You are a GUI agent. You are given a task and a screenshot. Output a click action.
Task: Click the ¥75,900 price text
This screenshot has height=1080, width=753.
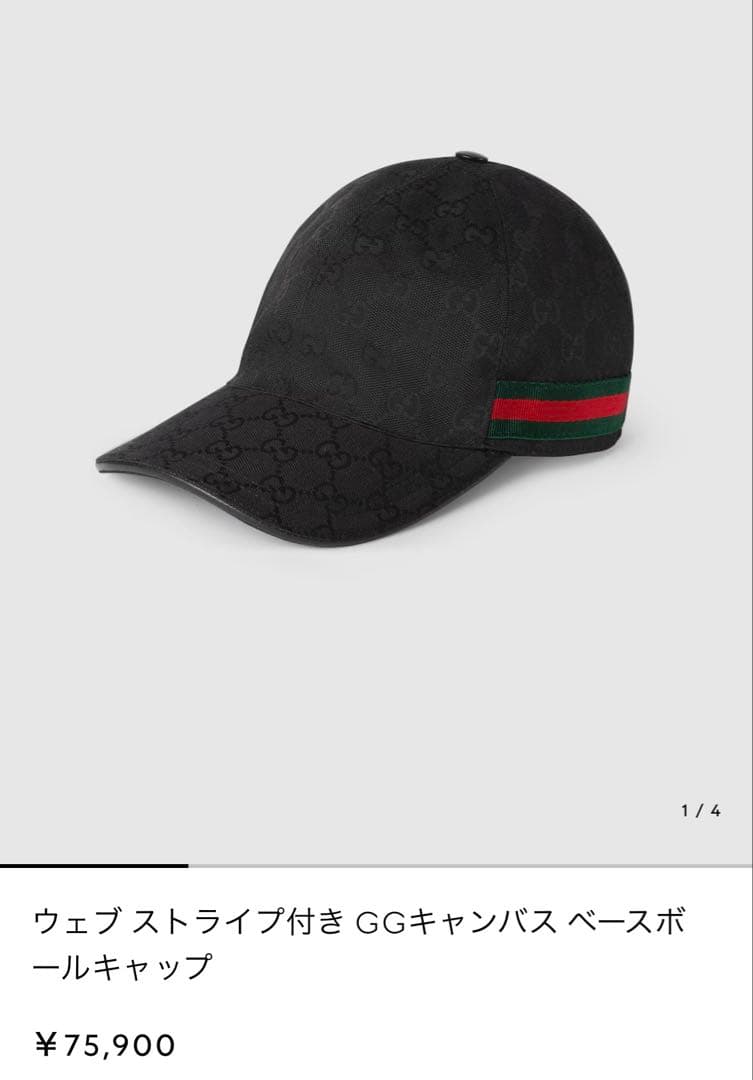[x=105, y=1046]
